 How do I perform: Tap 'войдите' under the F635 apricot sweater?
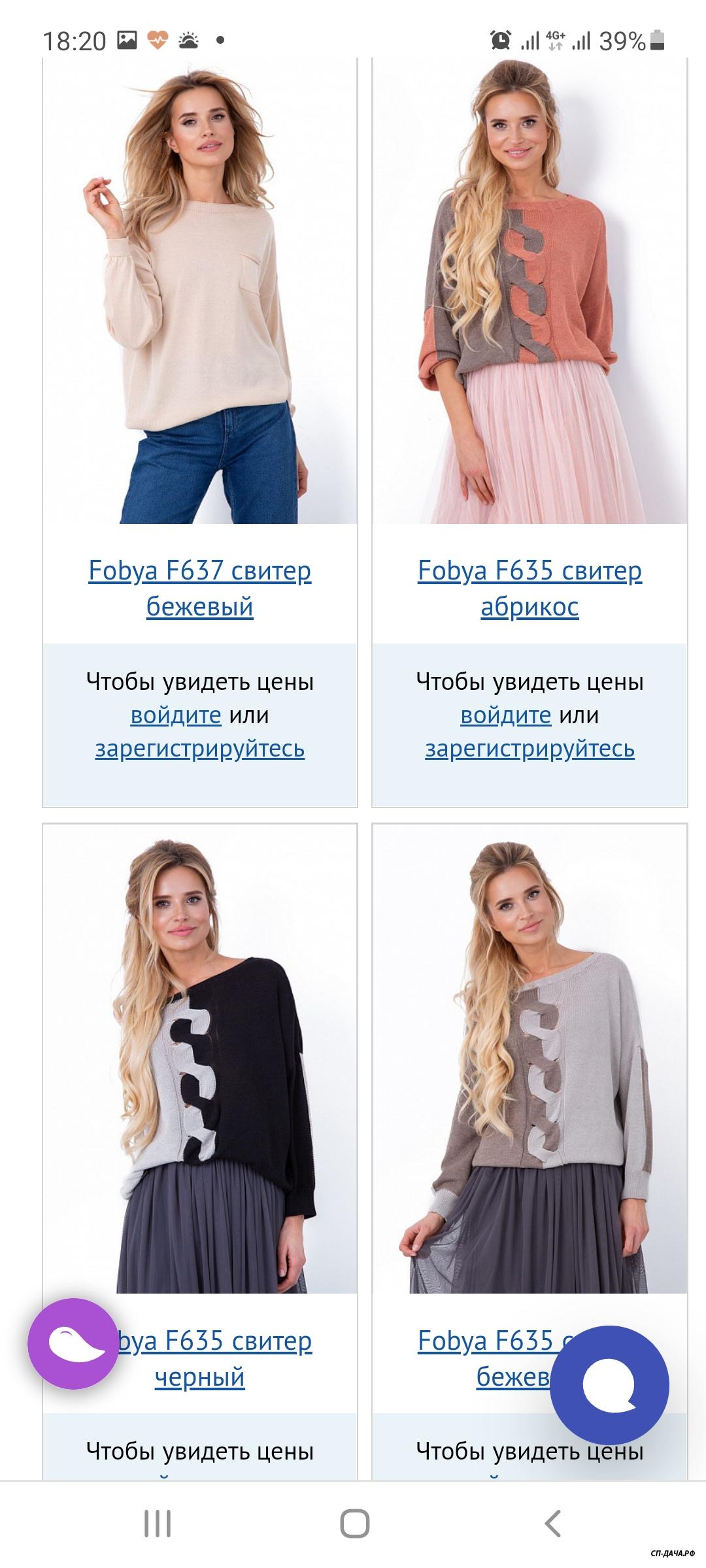tap(505, 715)
